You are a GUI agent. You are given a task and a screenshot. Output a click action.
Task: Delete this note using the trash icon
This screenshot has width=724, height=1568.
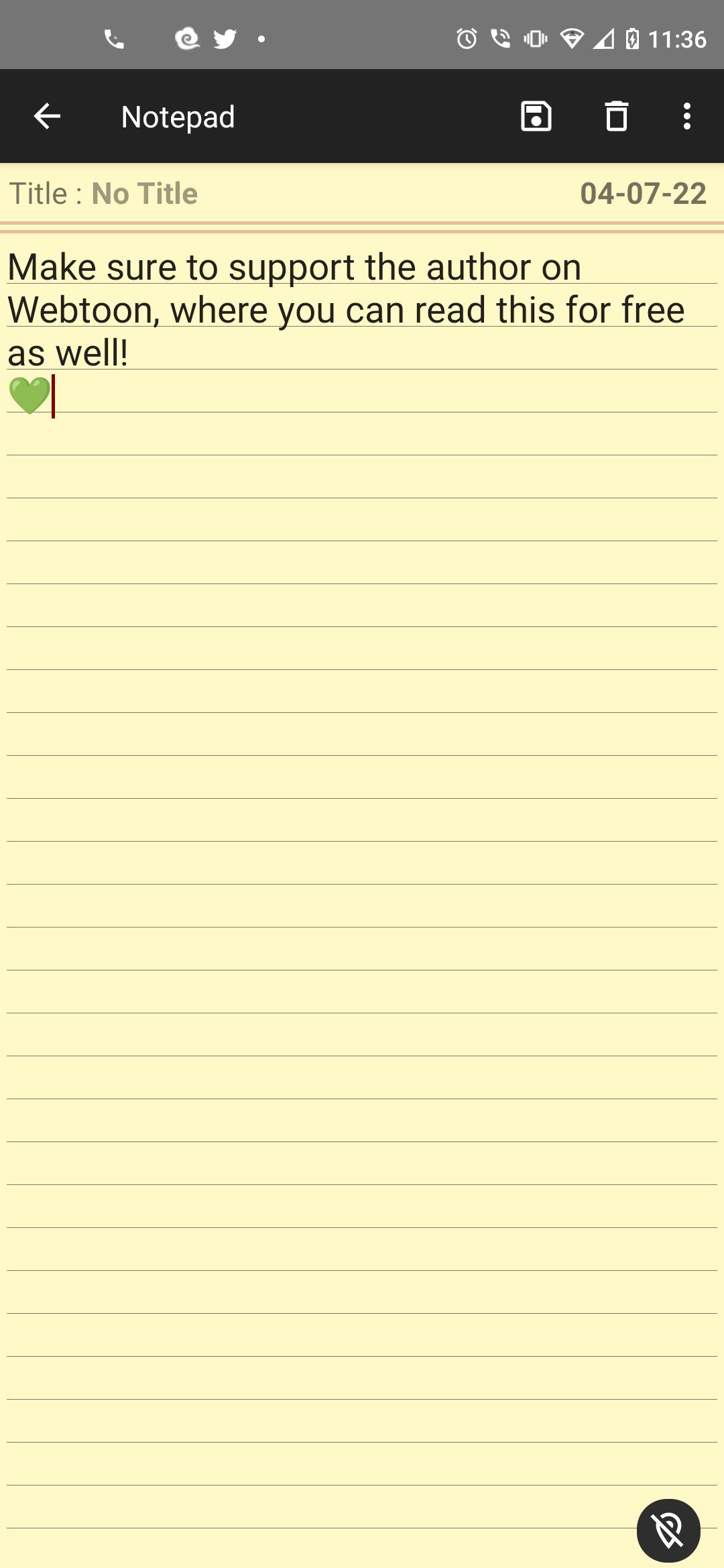[x=617, y=117]
